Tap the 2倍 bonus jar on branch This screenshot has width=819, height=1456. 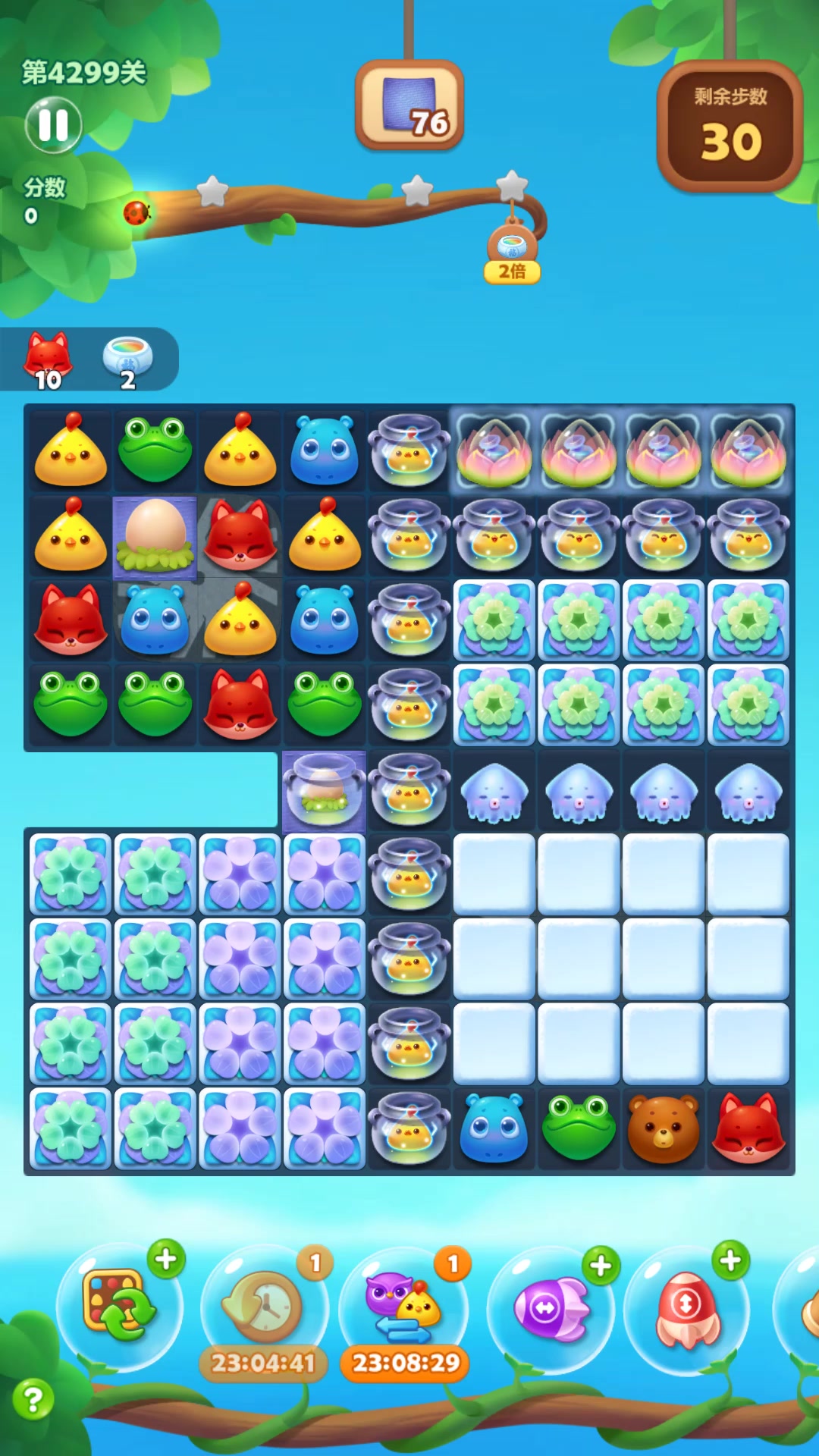513,254
